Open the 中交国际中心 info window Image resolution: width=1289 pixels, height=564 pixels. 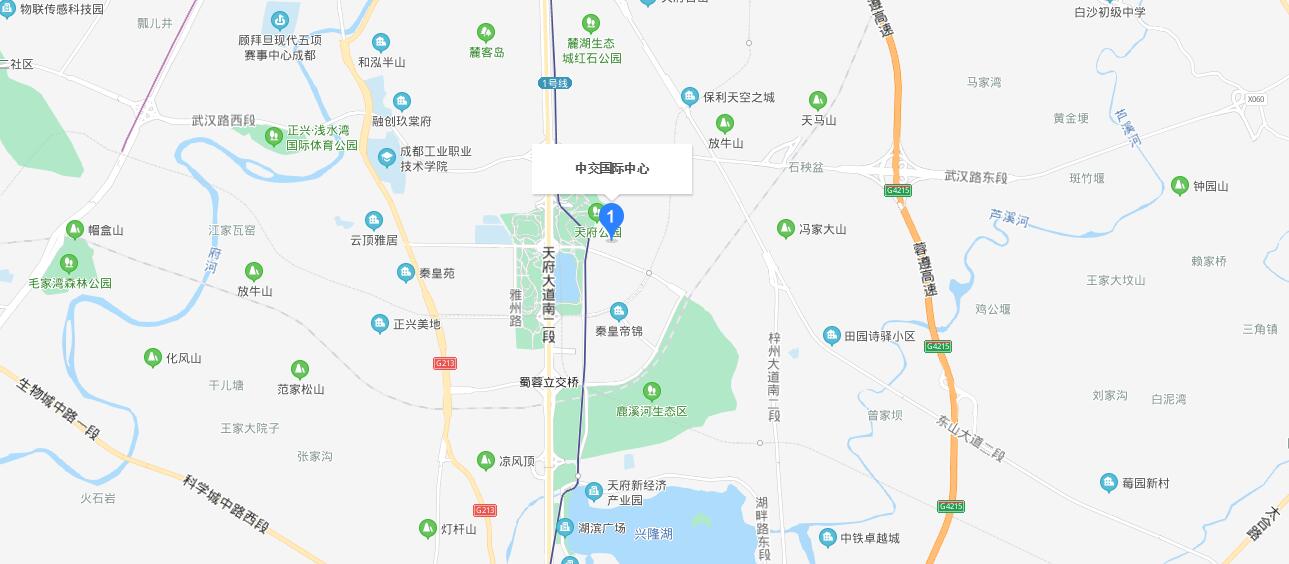click(x=612, y=169)
